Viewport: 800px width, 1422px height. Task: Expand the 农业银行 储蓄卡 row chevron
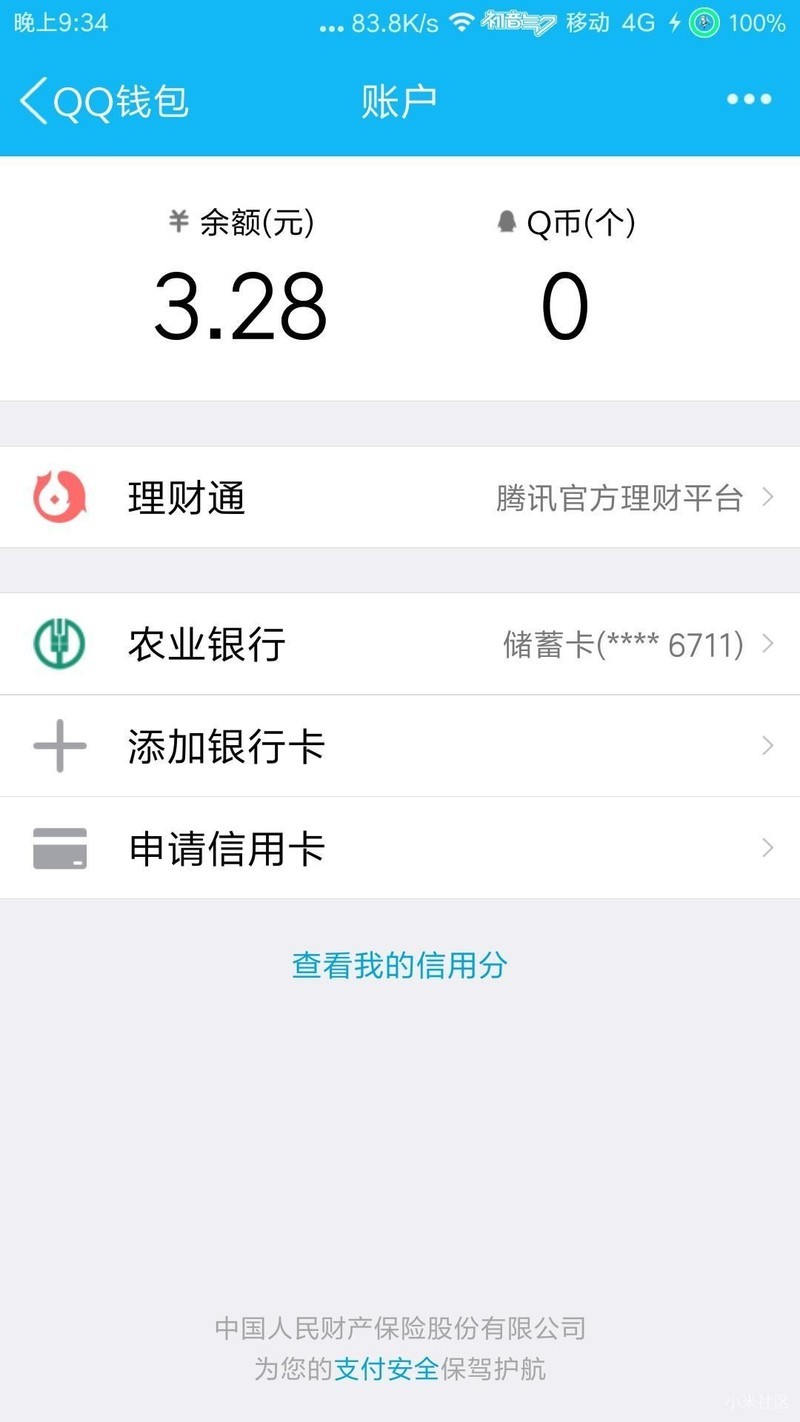point(768,644)
